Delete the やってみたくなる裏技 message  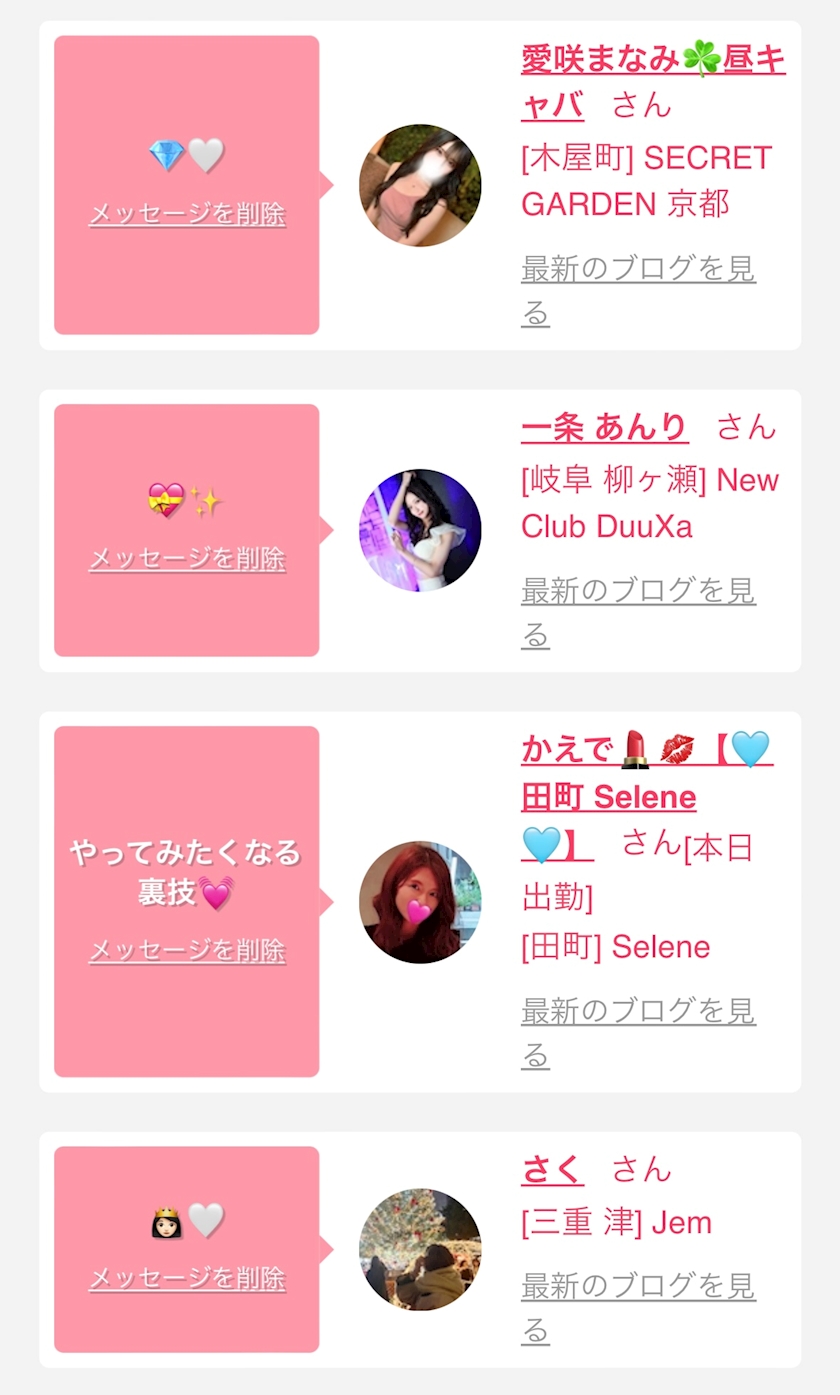tap(187, 950)
